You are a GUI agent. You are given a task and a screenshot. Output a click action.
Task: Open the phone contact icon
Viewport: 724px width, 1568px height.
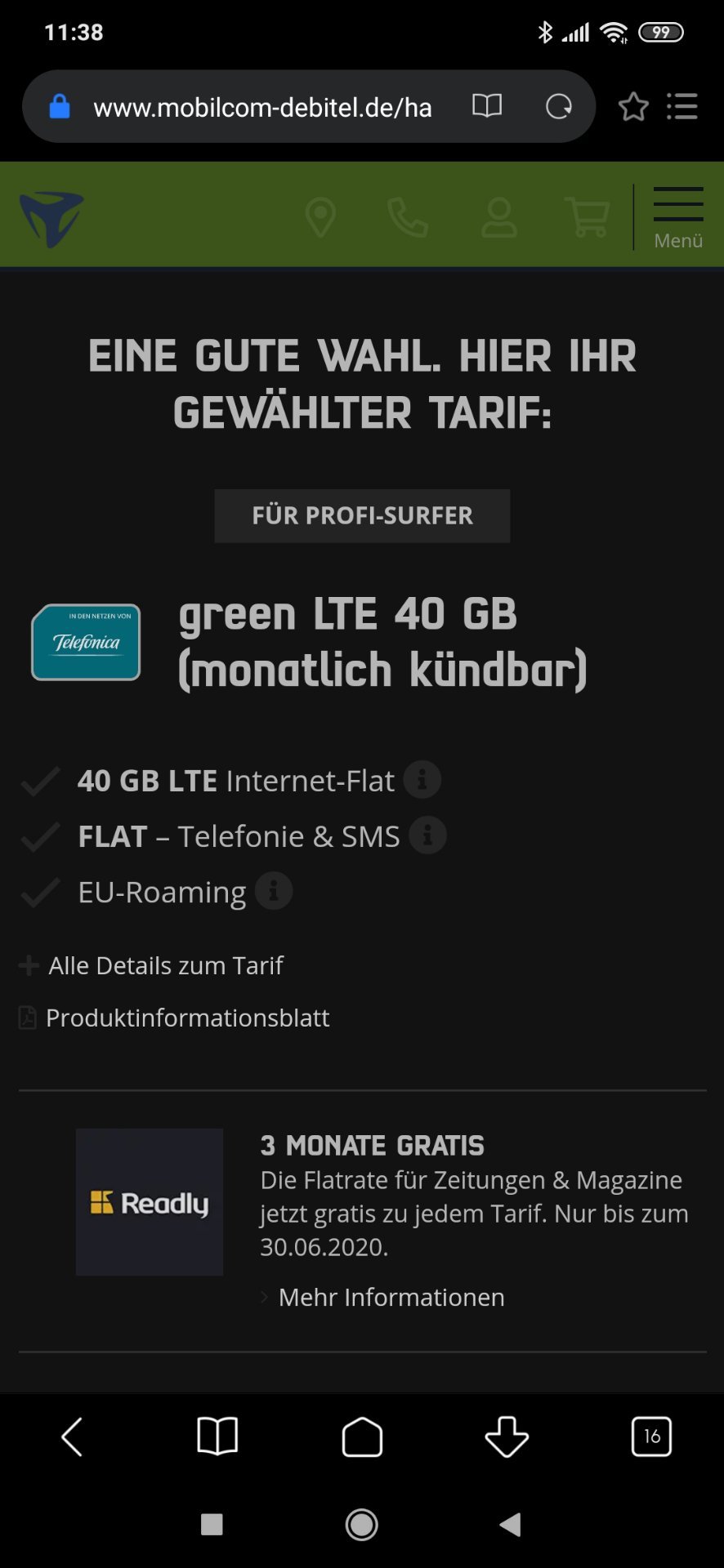pyautogui.click(x=408, y=218)
